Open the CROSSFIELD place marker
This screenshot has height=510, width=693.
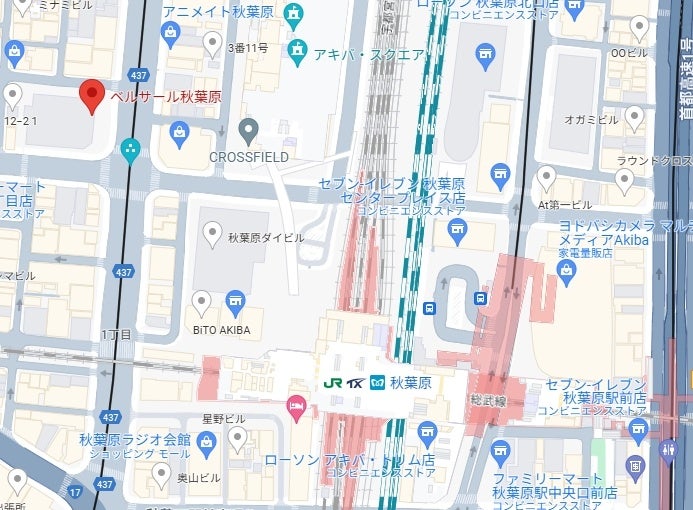pyautogui.click(x=249, y=130)
